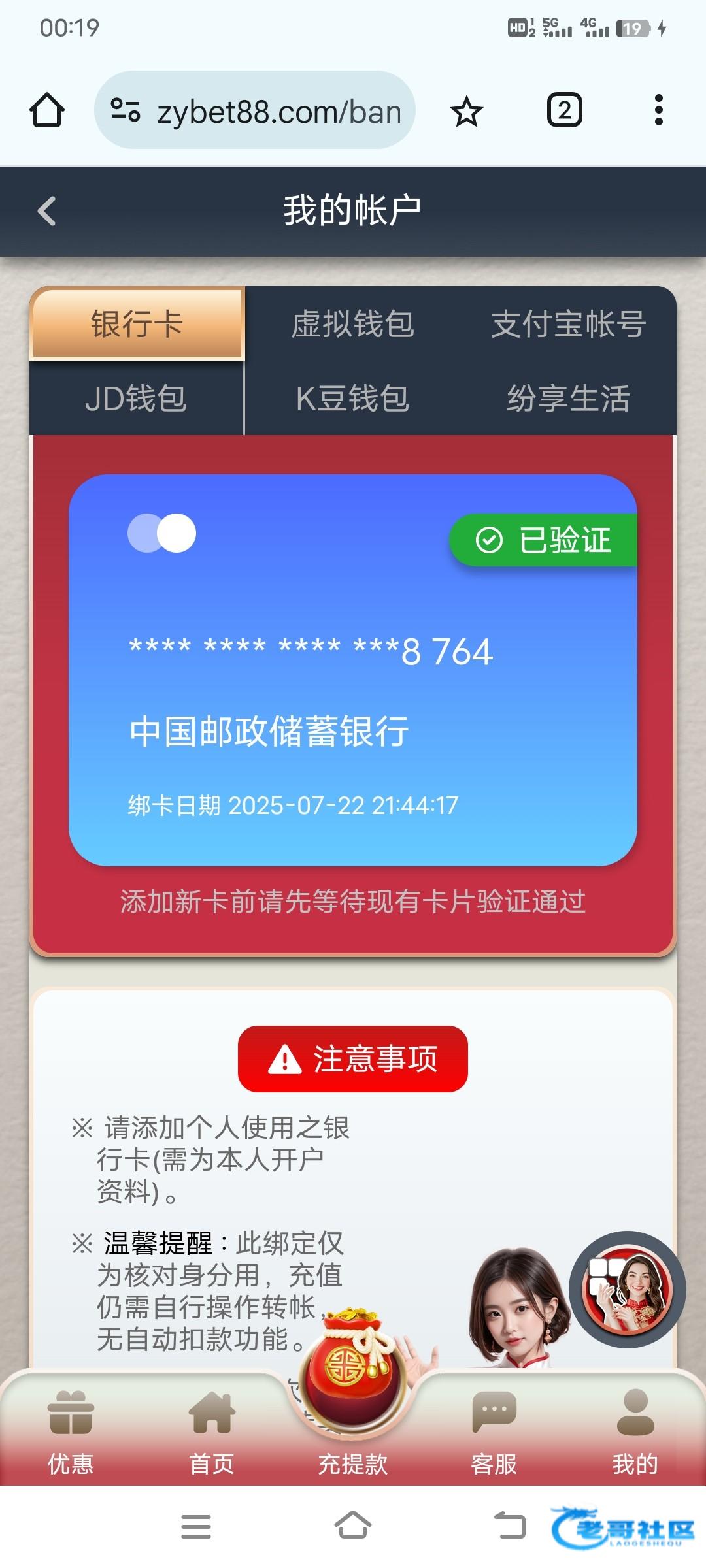Switch to the 纷享生活 tab
706x1568 pixels.
point(568,399)
